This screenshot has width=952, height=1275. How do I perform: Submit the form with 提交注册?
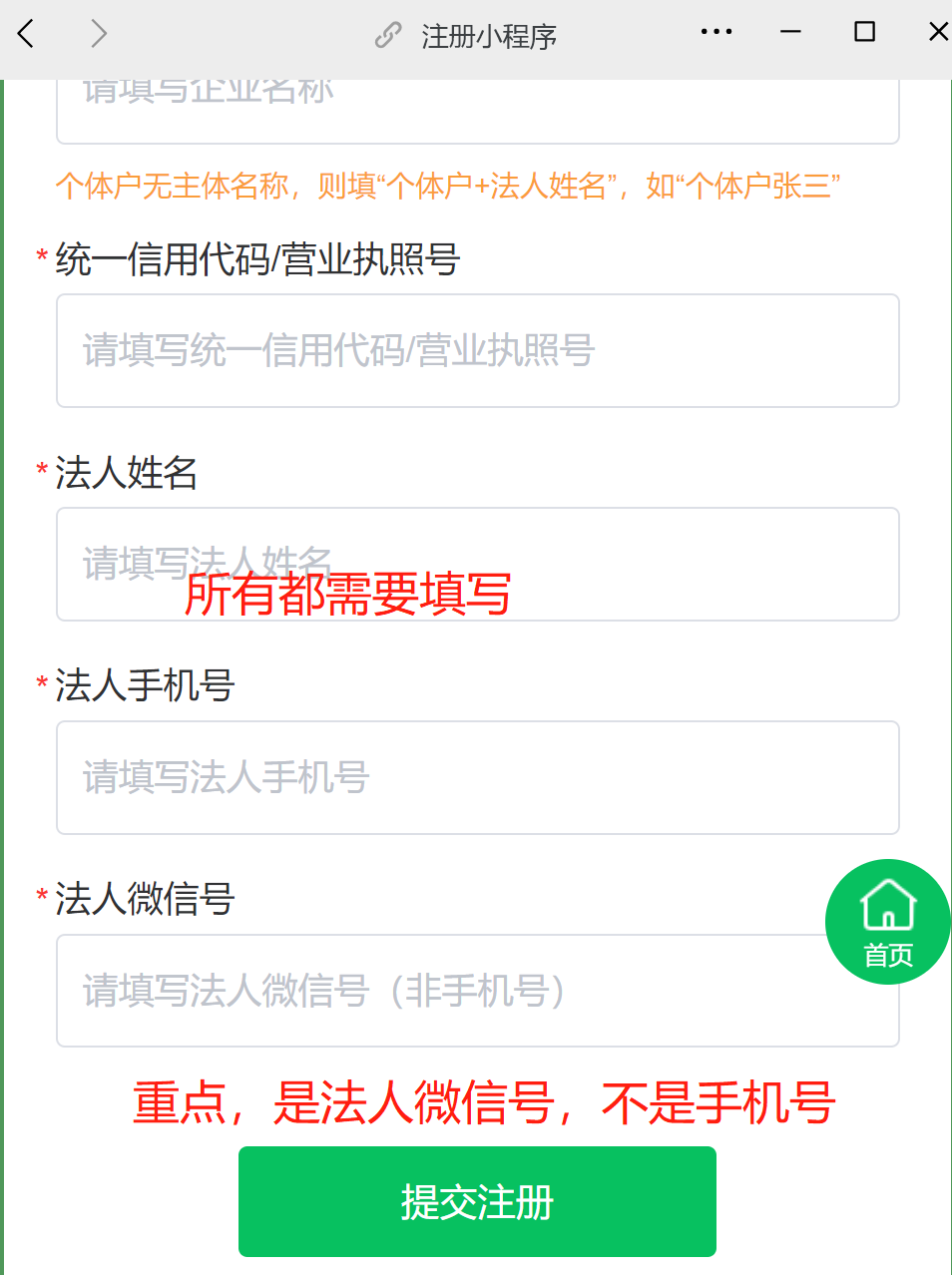point(477,1201)
